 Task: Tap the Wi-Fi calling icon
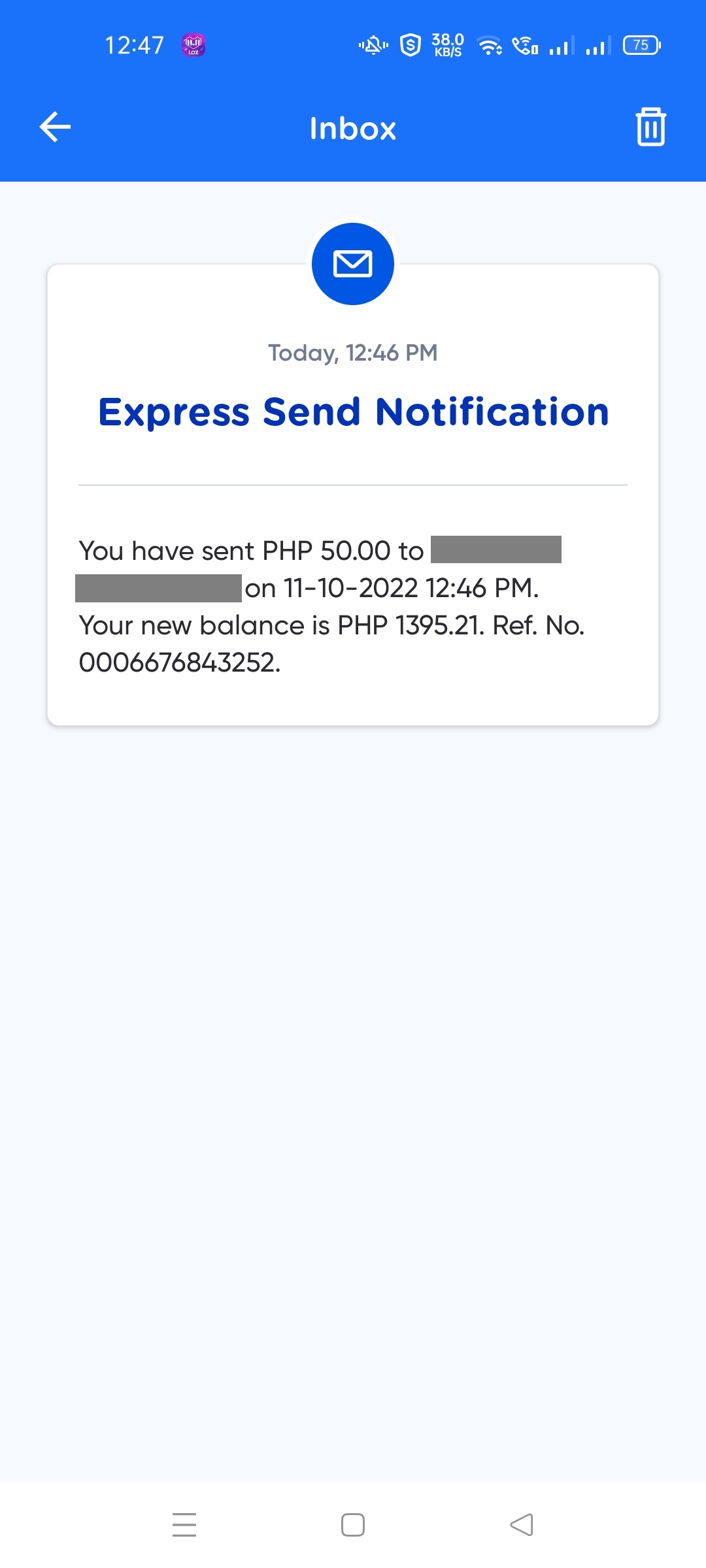[525, 44]
